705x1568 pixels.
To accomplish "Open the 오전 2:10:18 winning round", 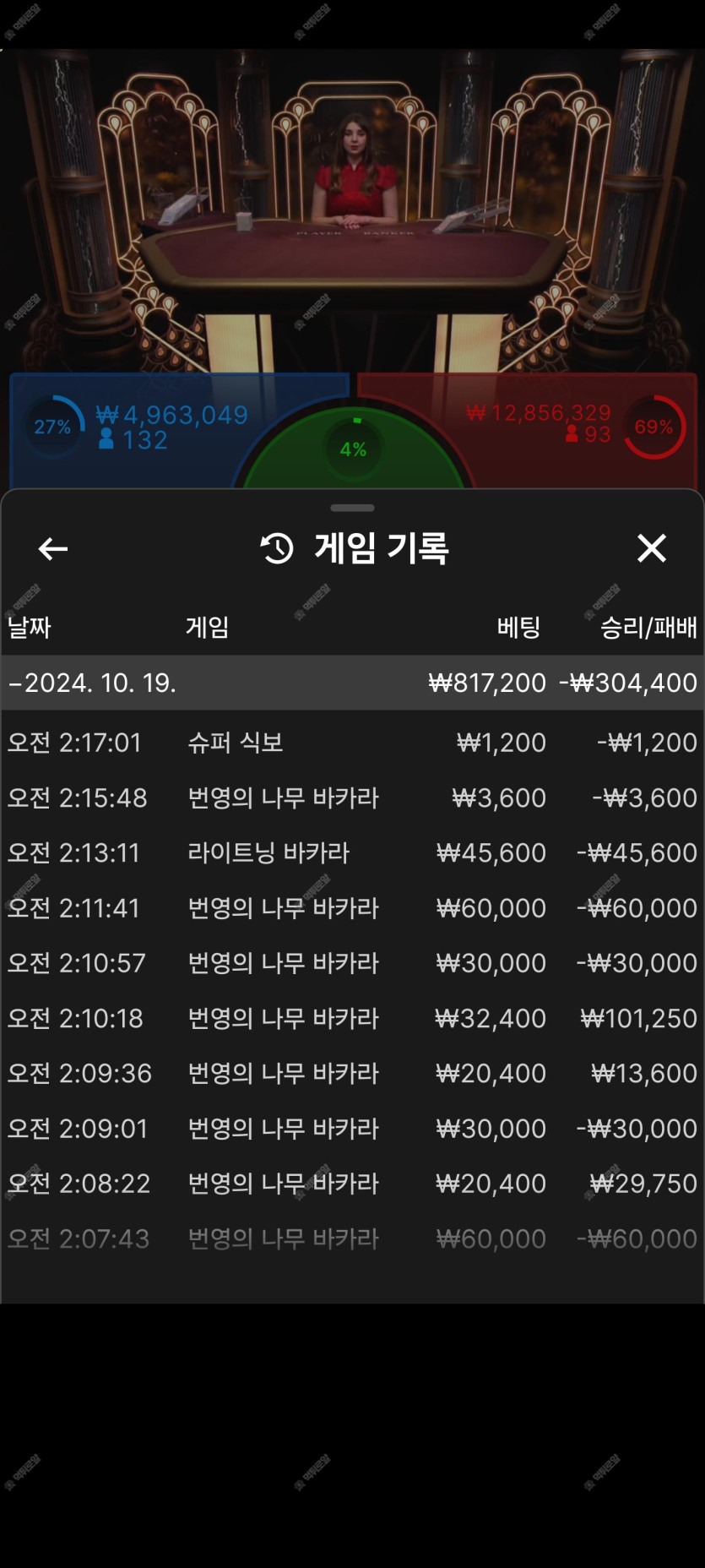I will coord(353,1018).
